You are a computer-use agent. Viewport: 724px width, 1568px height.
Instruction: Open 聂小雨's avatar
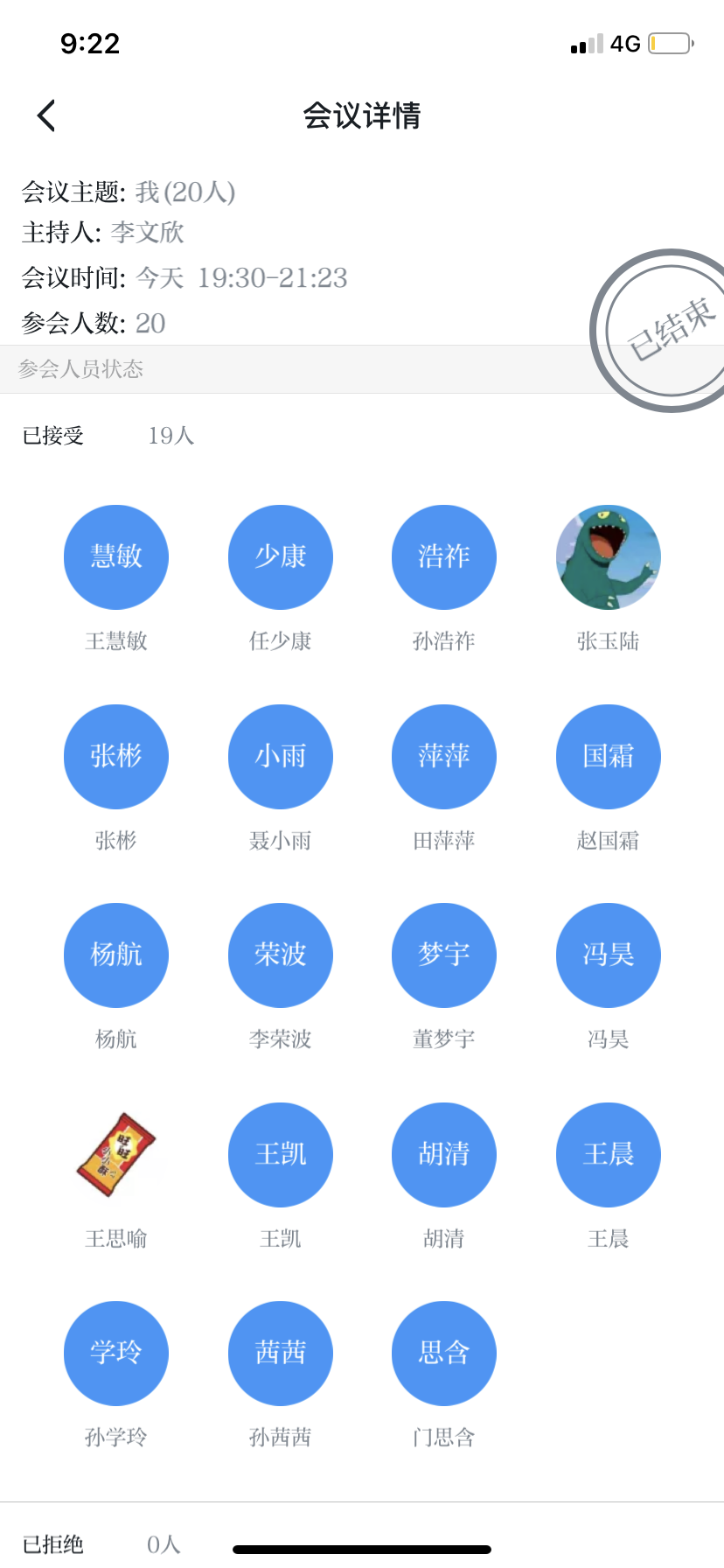(280, 757)
